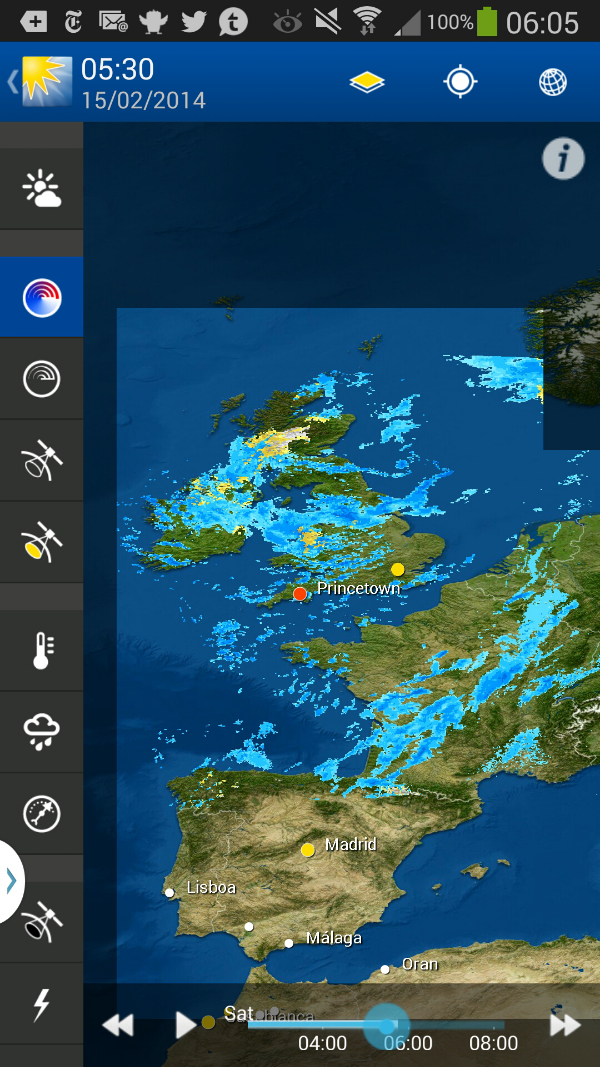The height and width of the screenshot is (1067, 600).
Task: Select the precipitation cloud layer
Action: click(x=41, y=732)
